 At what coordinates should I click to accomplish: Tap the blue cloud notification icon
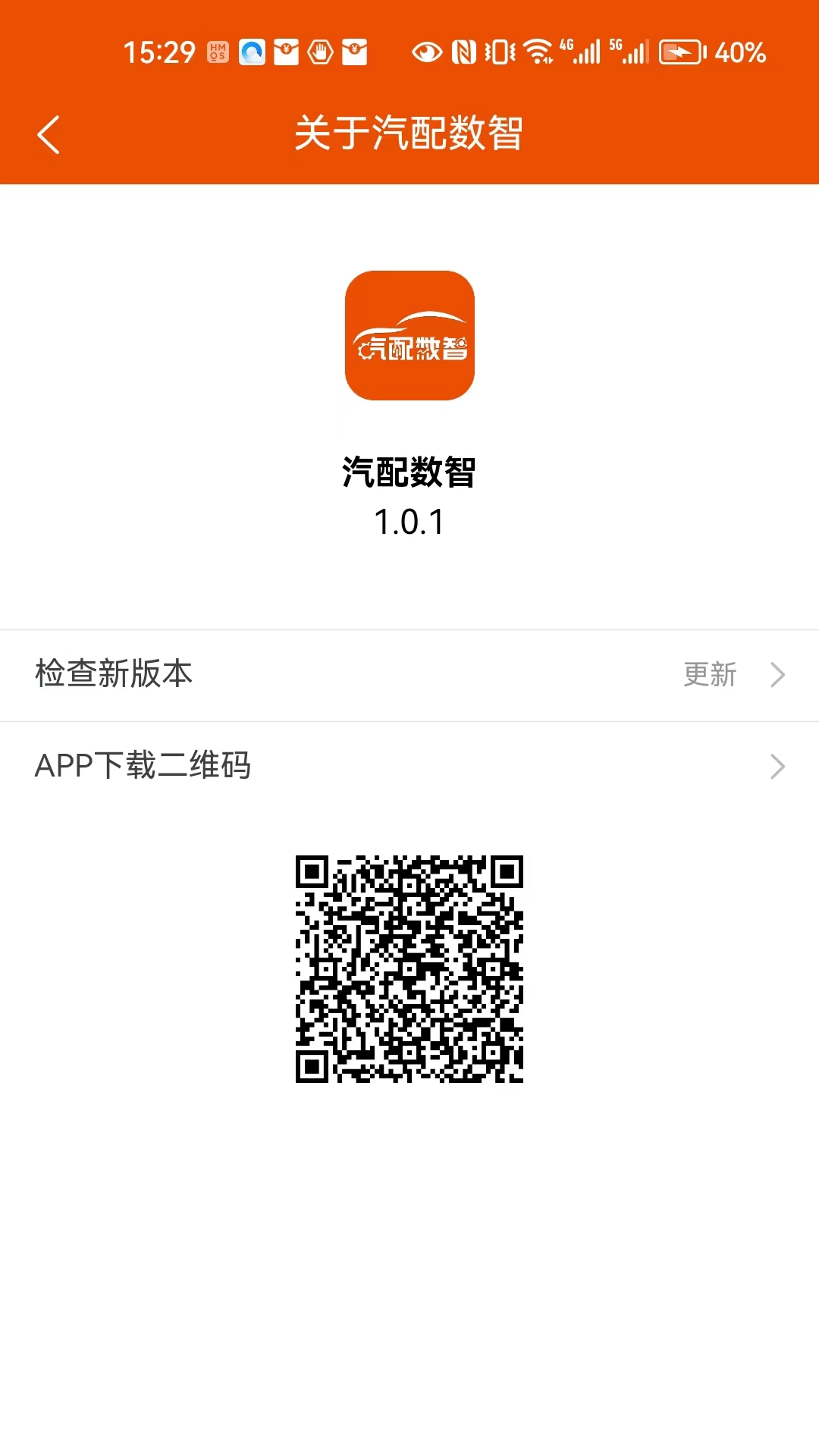pyautogui.click(x=251, y=52)
